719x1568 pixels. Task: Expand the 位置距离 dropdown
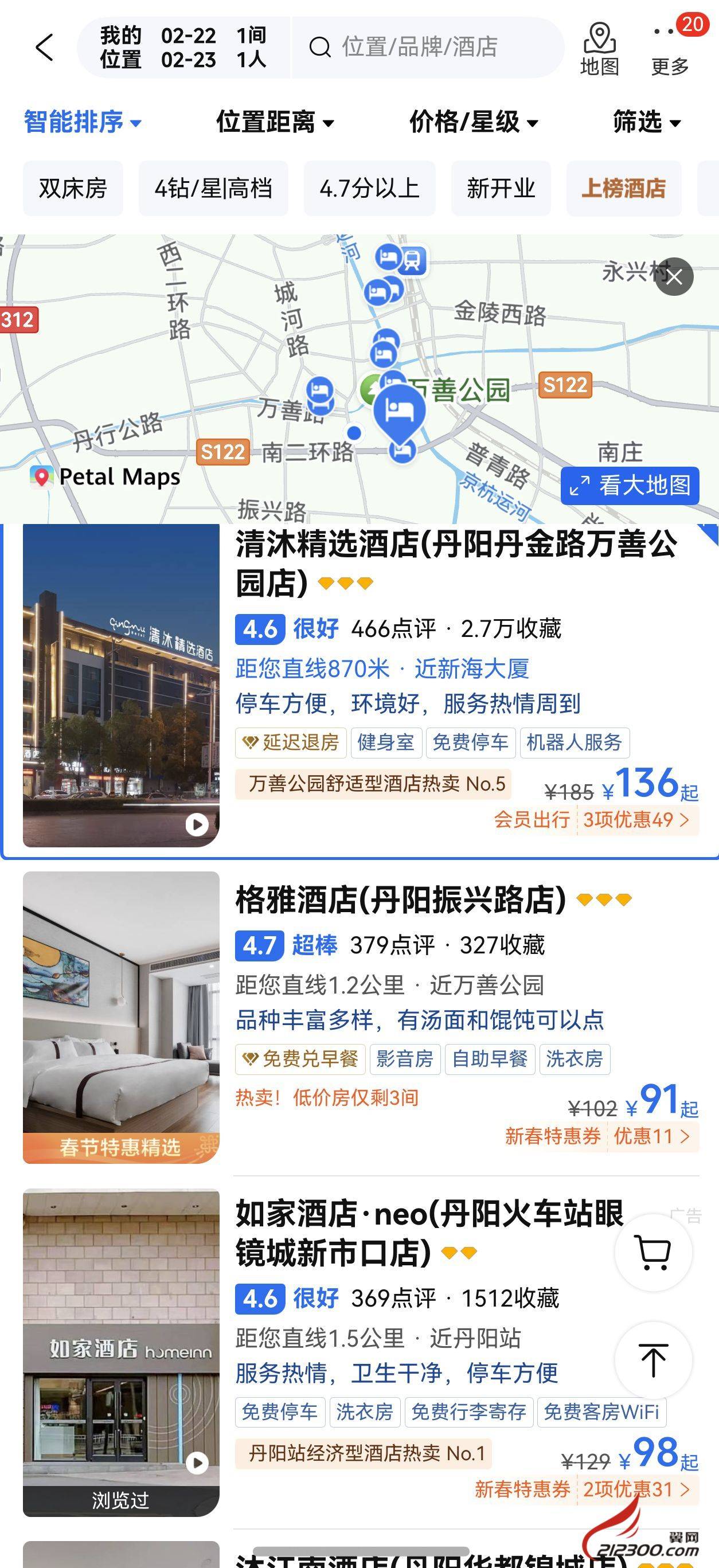pyautogui.click(x=275, y=122)
